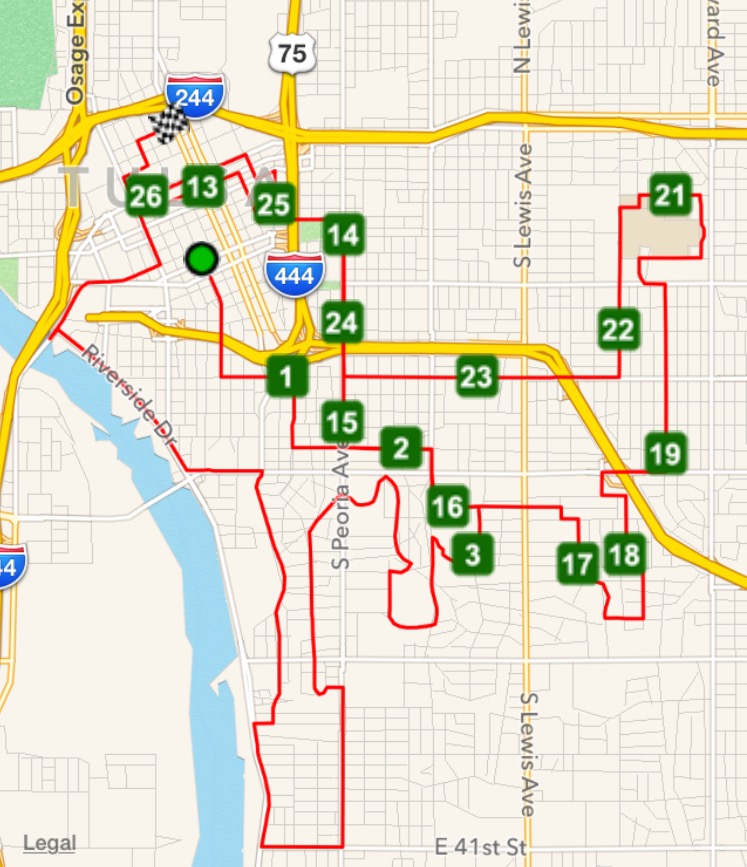The height and width of the screenshot is (867, 747).
Task: Tap mile marker 23
Action: click(x=477, y=377)
